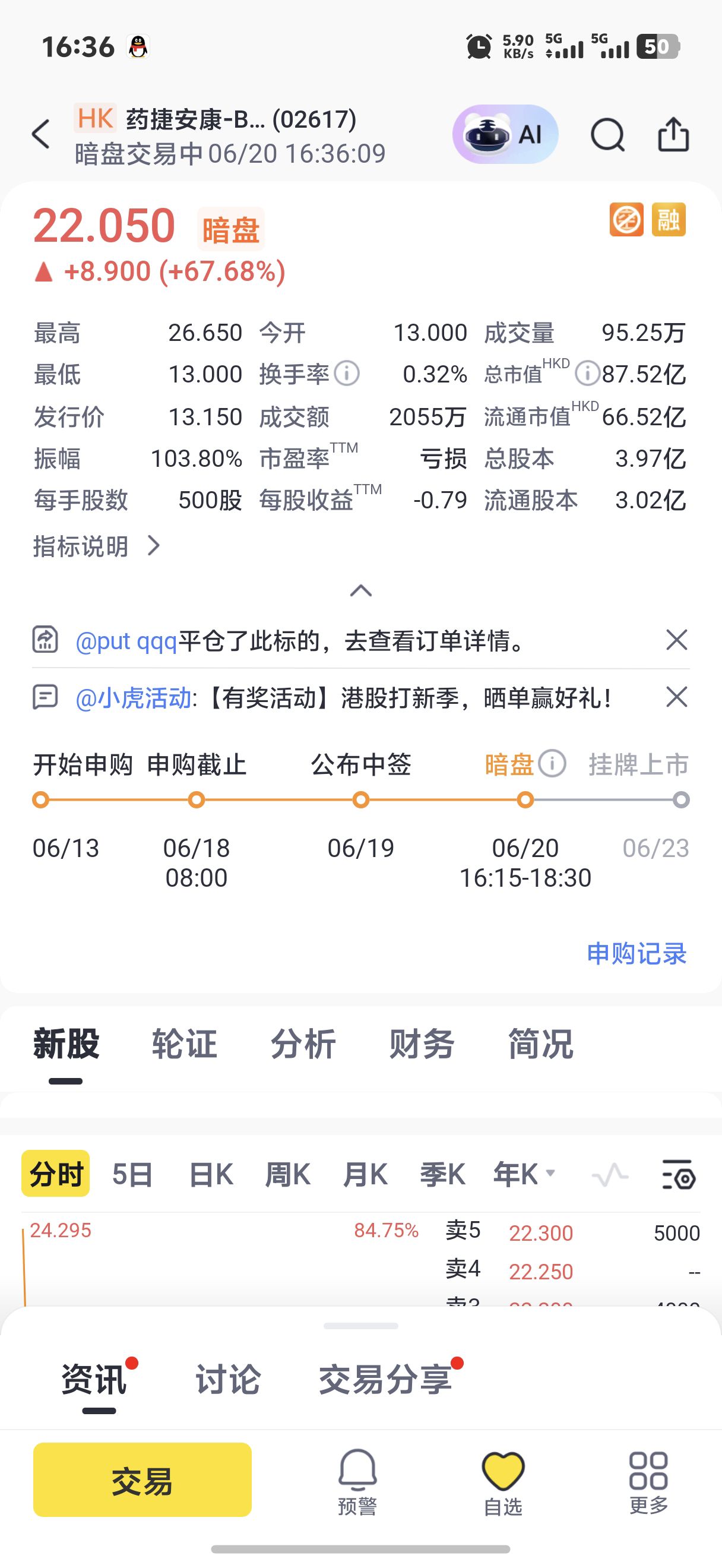Select the 日K chart period
Image resolution: width=722 pixels, height=1568 pixels.
211,1174
